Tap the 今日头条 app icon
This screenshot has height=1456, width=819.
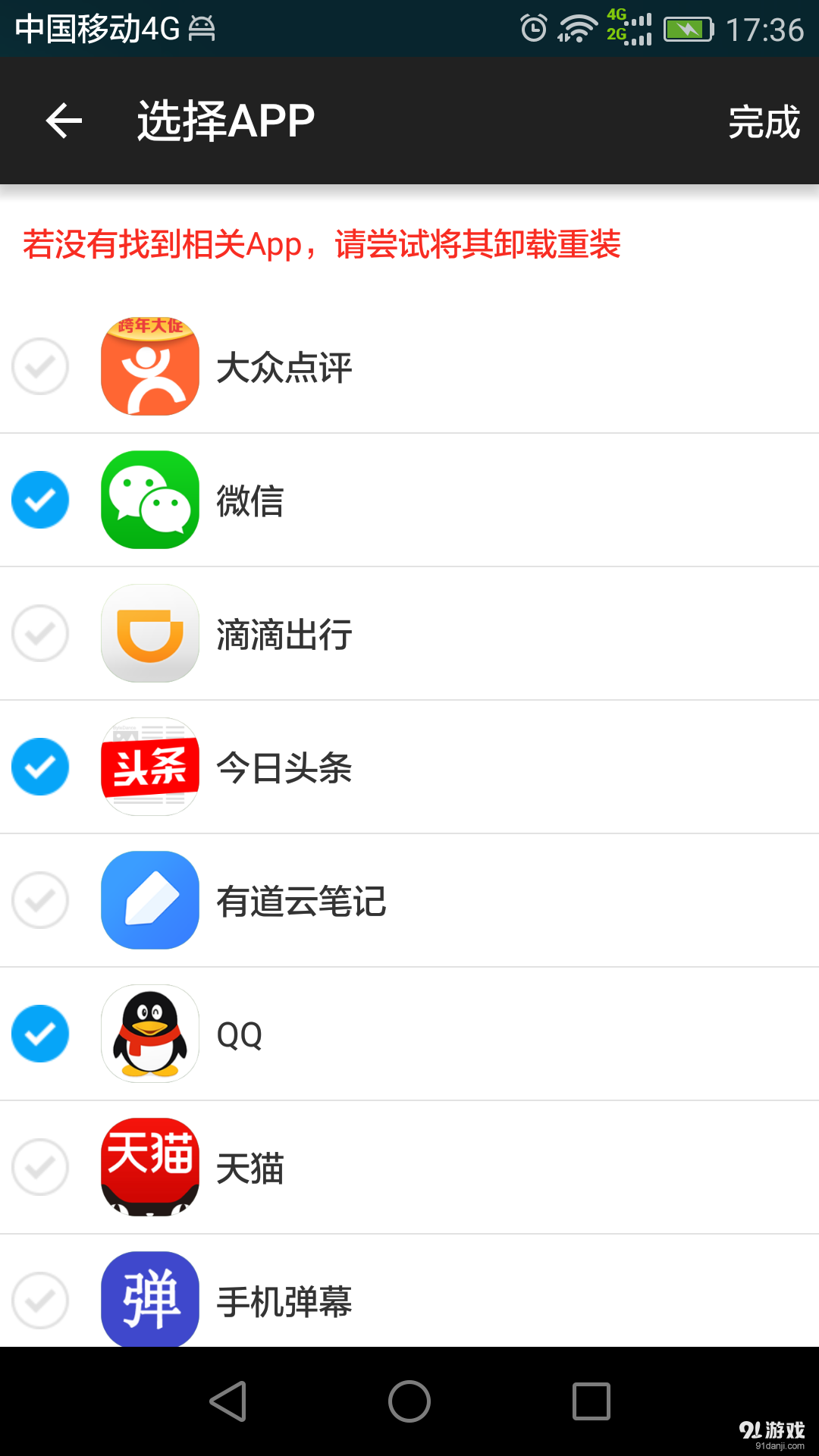[149, 767]
